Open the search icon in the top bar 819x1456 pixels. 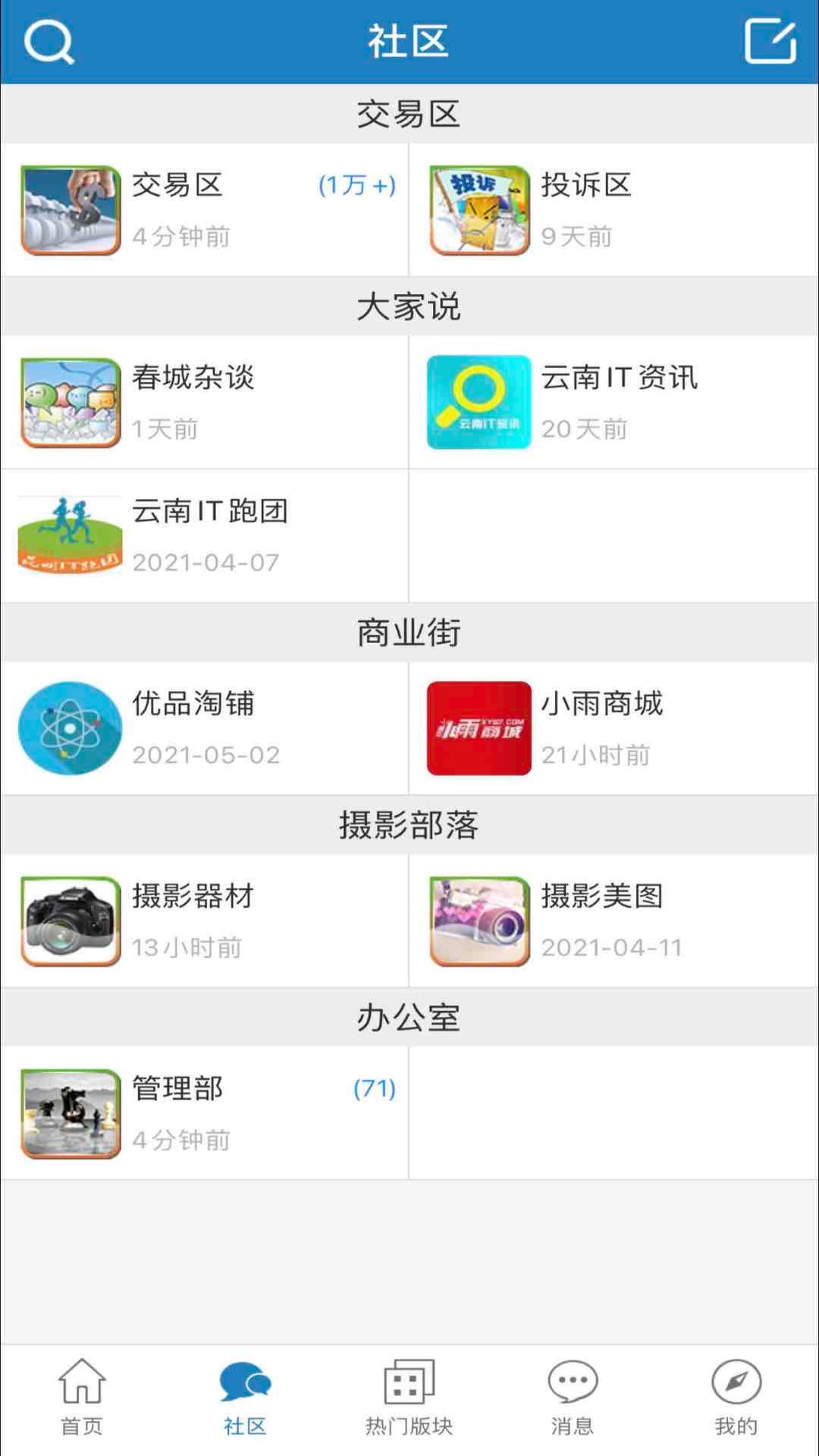tap(48, 42)
